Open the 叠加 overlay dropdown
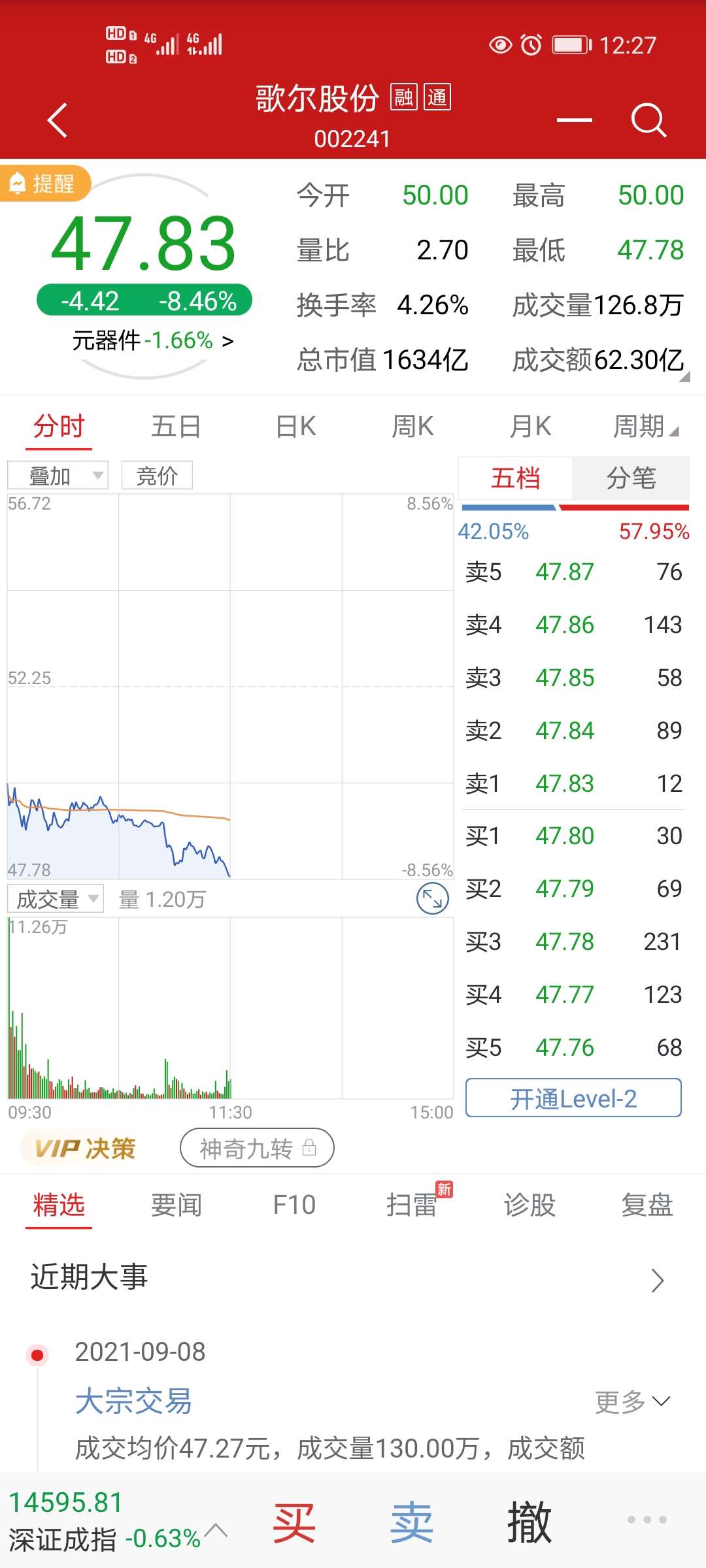Image resolution: width=706 pixels, height=1568 pixels. (x=58, y=475)
